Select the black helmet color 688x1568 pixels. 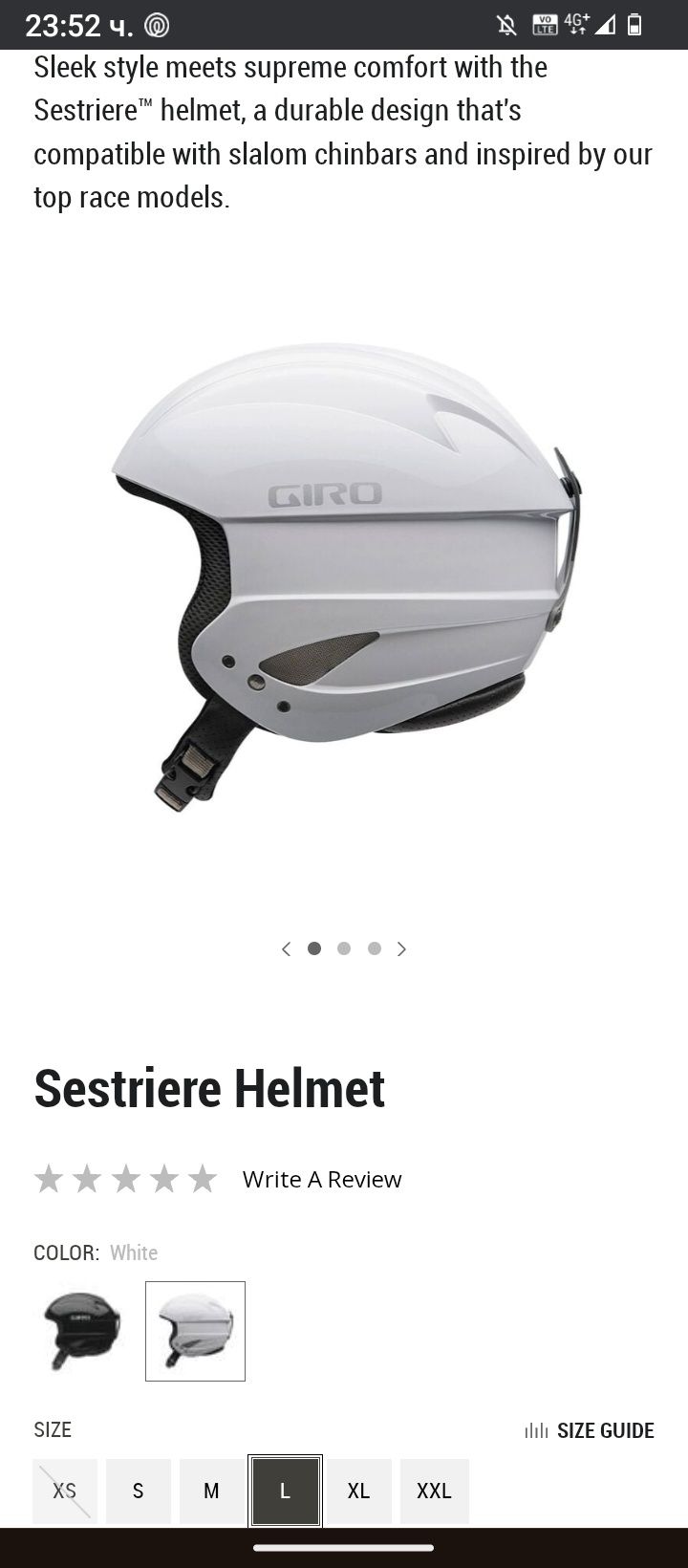[x=83, y=1331]
